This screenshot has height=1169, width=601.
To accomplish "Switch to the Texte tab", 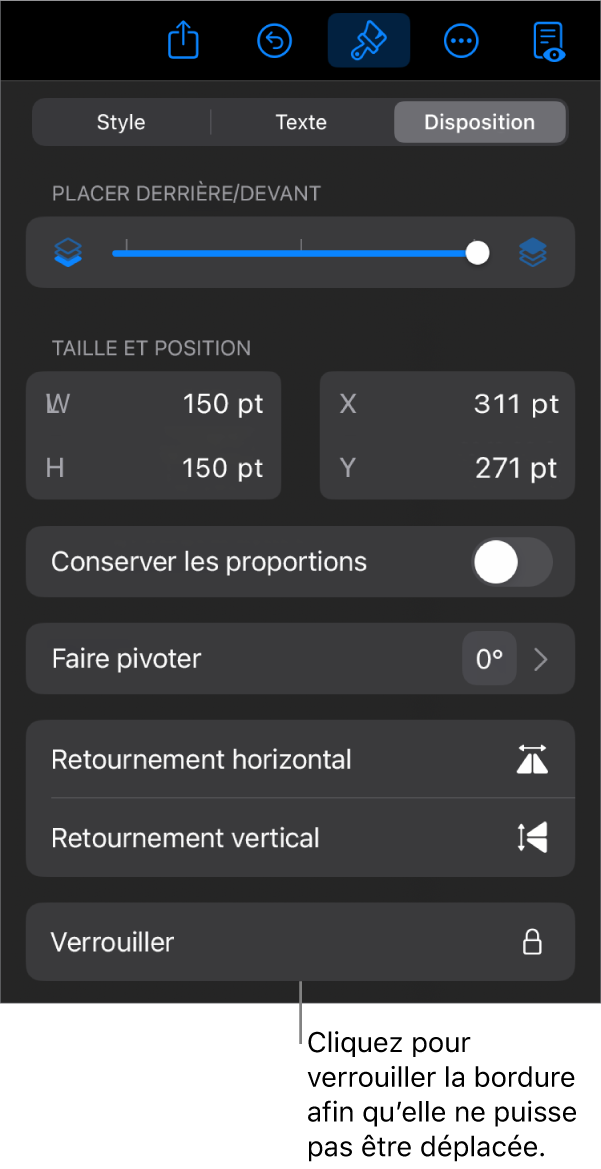I will coord(301,123).
